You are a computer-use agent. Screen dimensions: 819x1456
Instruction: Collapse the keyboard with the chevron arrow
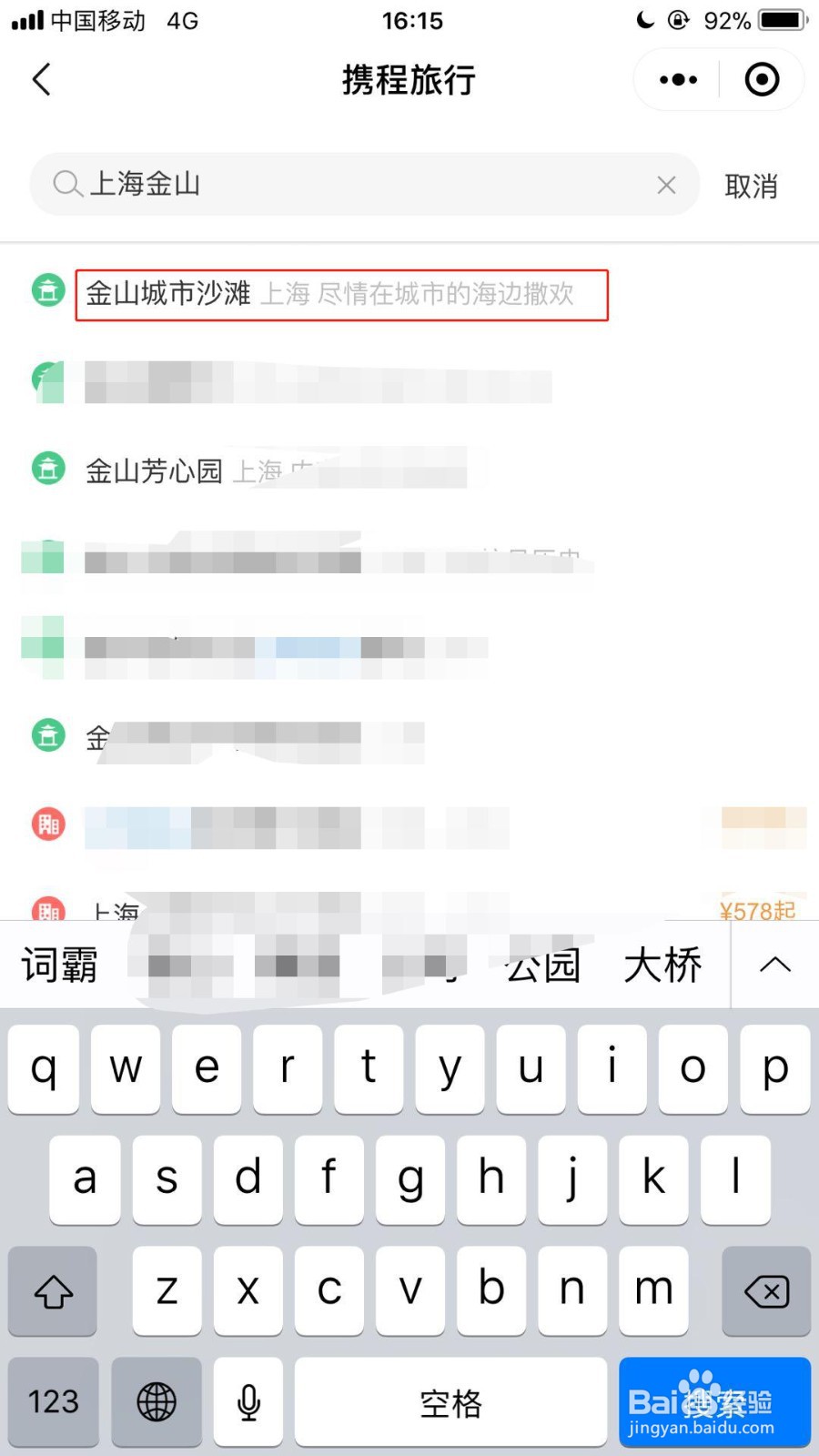coord(774,965)
